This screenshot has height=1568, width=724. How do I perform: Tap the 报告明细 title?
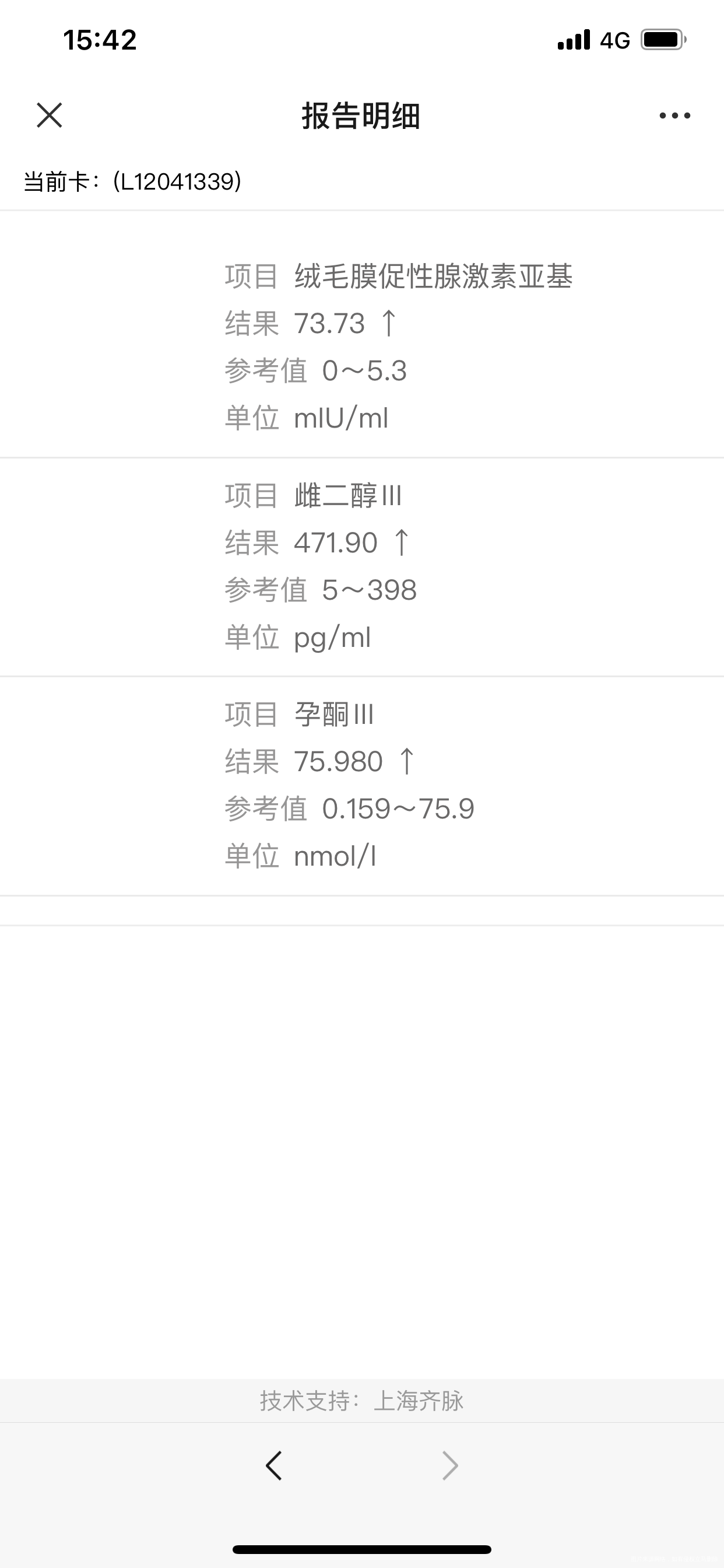click(x=361, y=116)
